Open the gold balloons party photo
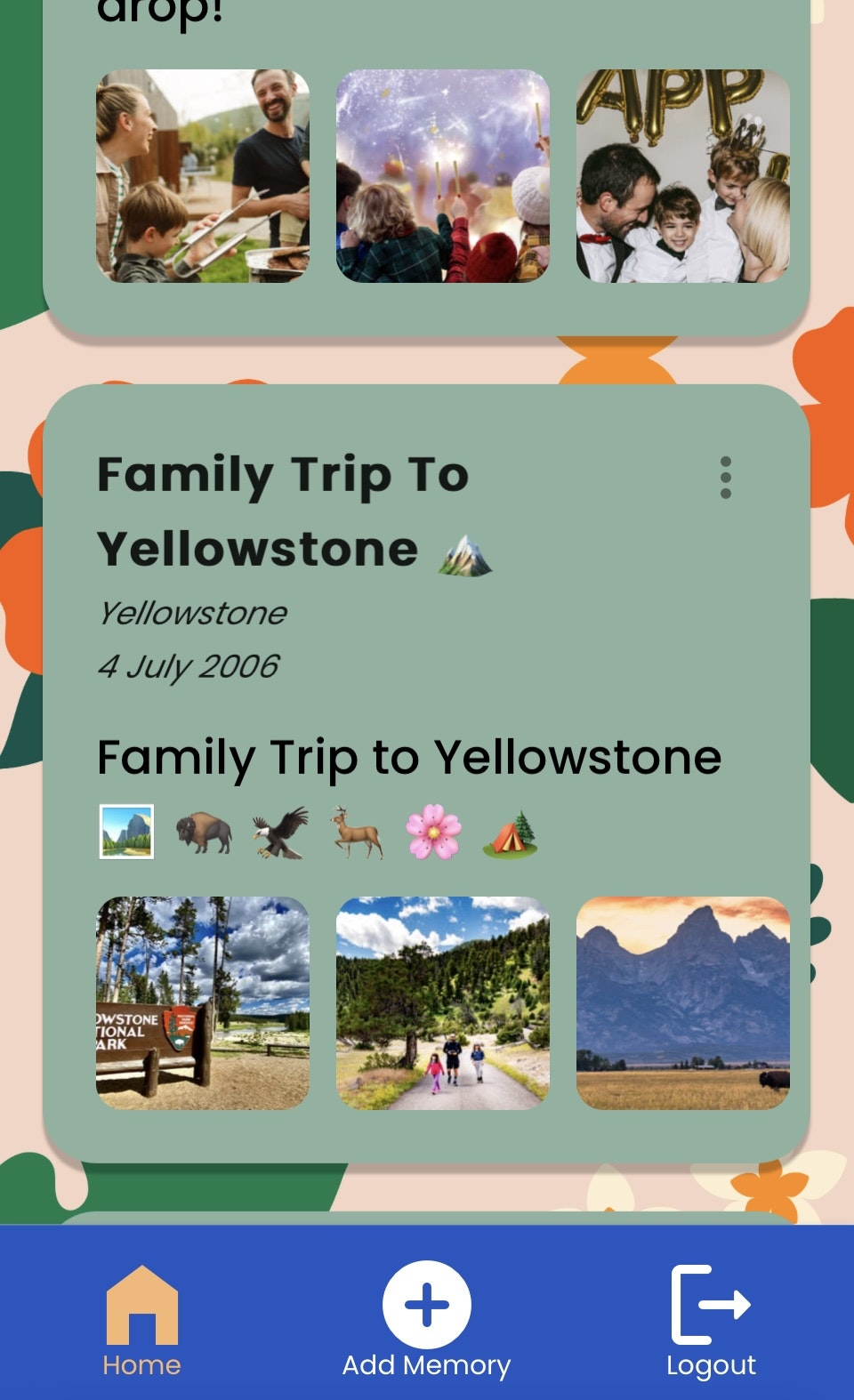 [683, 176]
